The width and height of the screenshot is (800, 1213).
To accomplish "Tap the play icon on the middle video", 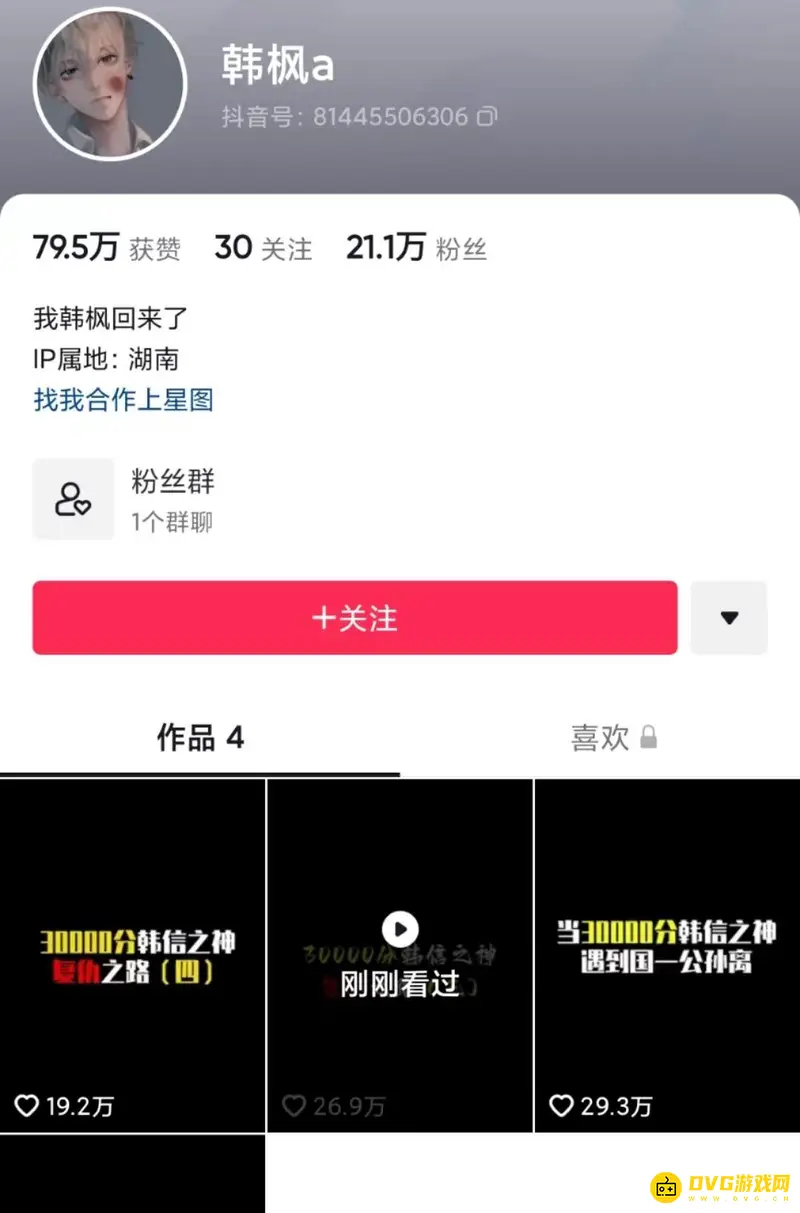I will point(399,929).
